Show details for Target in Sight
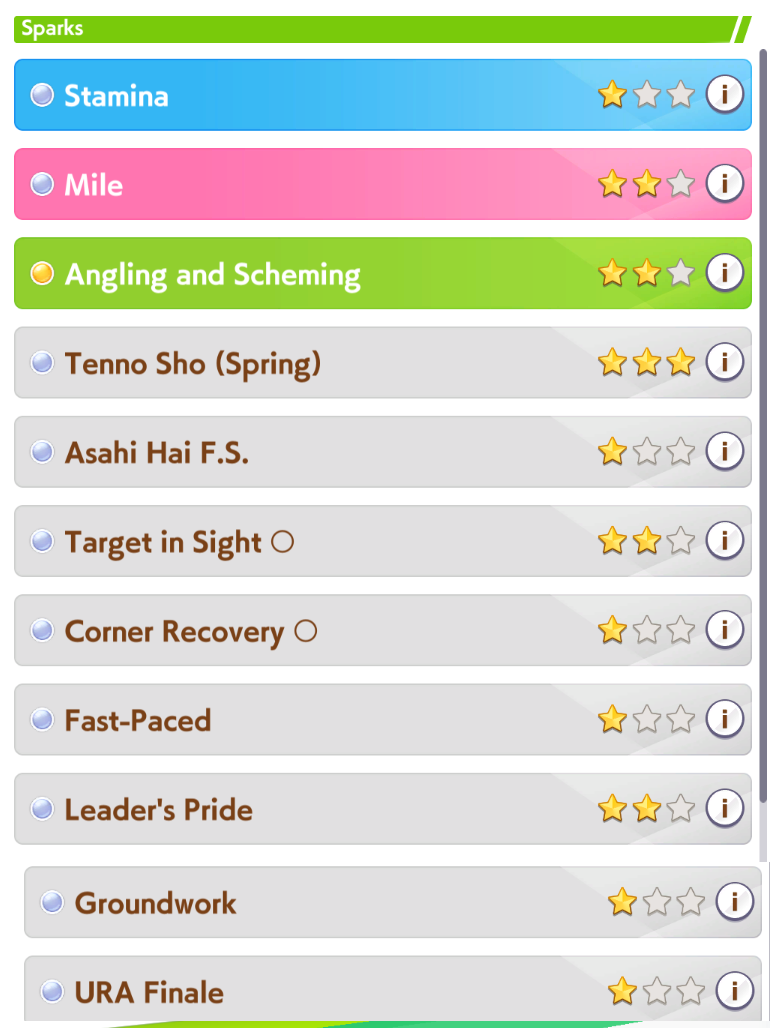 tap(725, 540)
